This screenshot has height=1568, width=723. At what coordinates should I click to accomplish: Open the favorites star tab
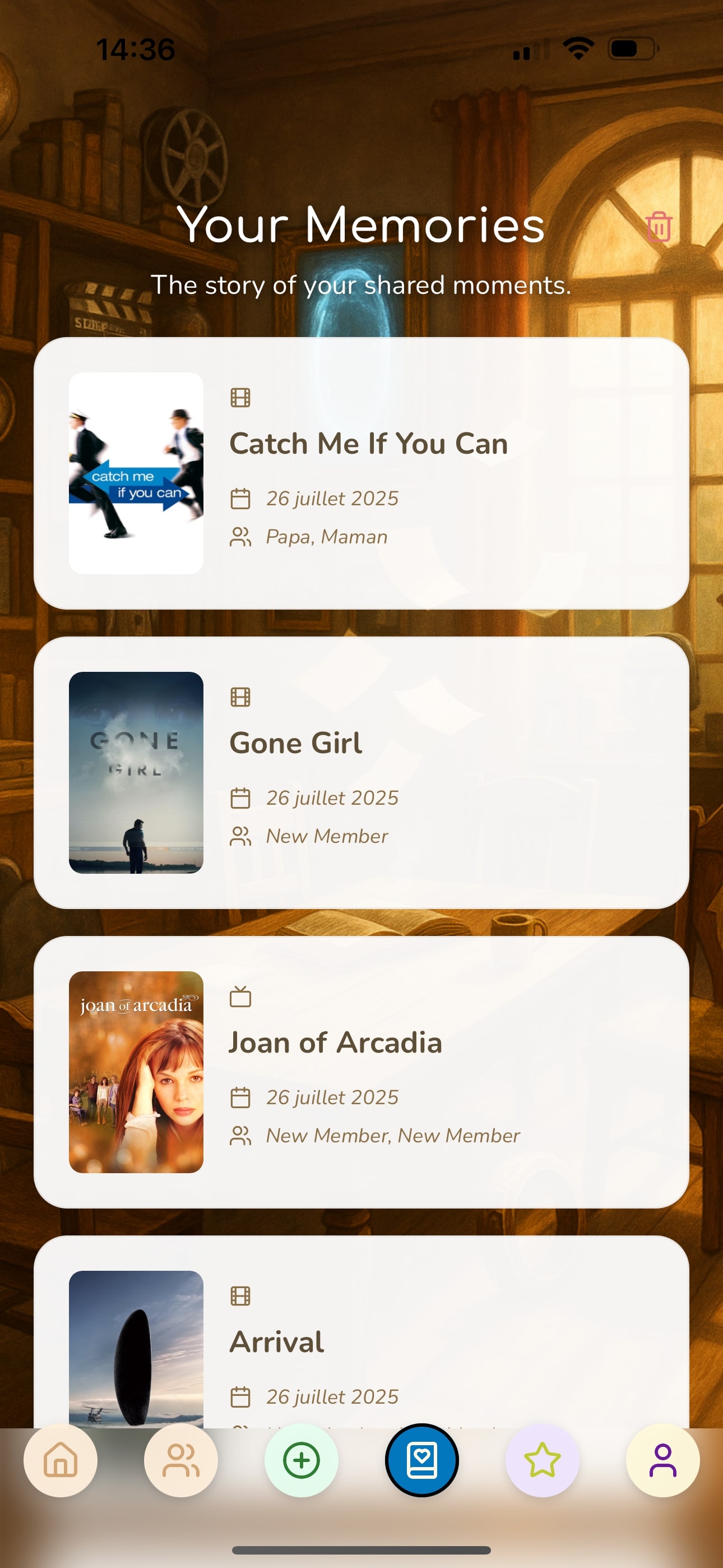[x=543, y=1460]
